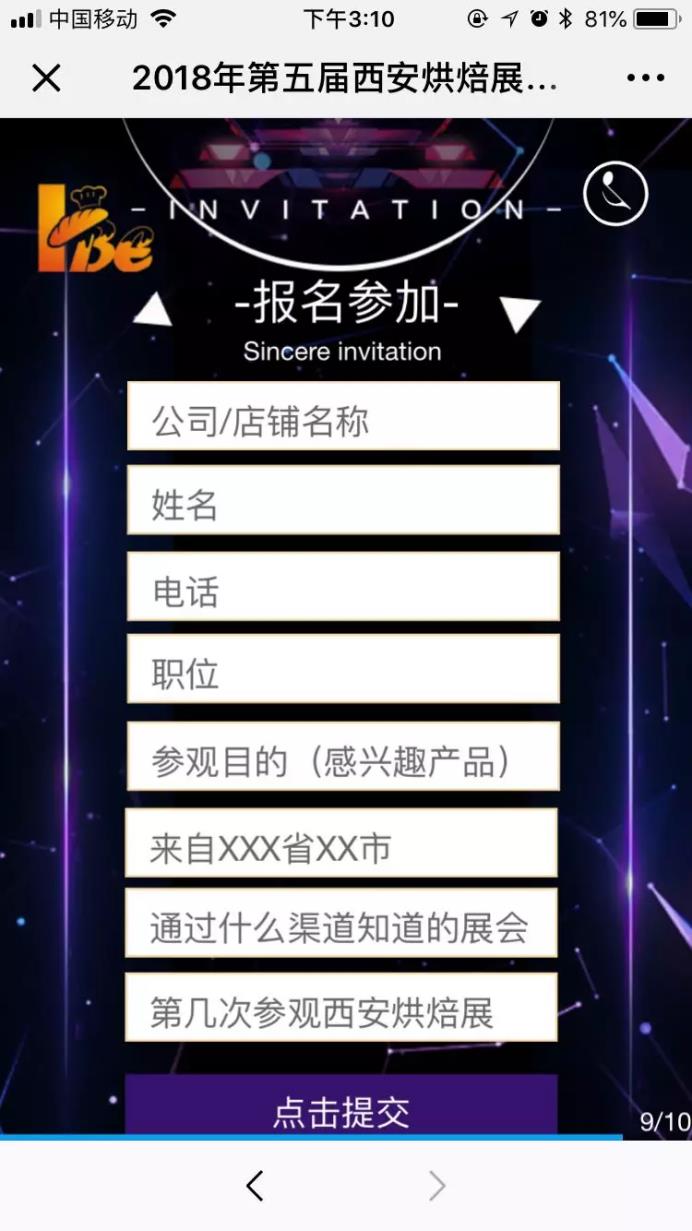The image size is (692, 1231).
Task: Go back to the previous web page
Action: (255, 1186)
